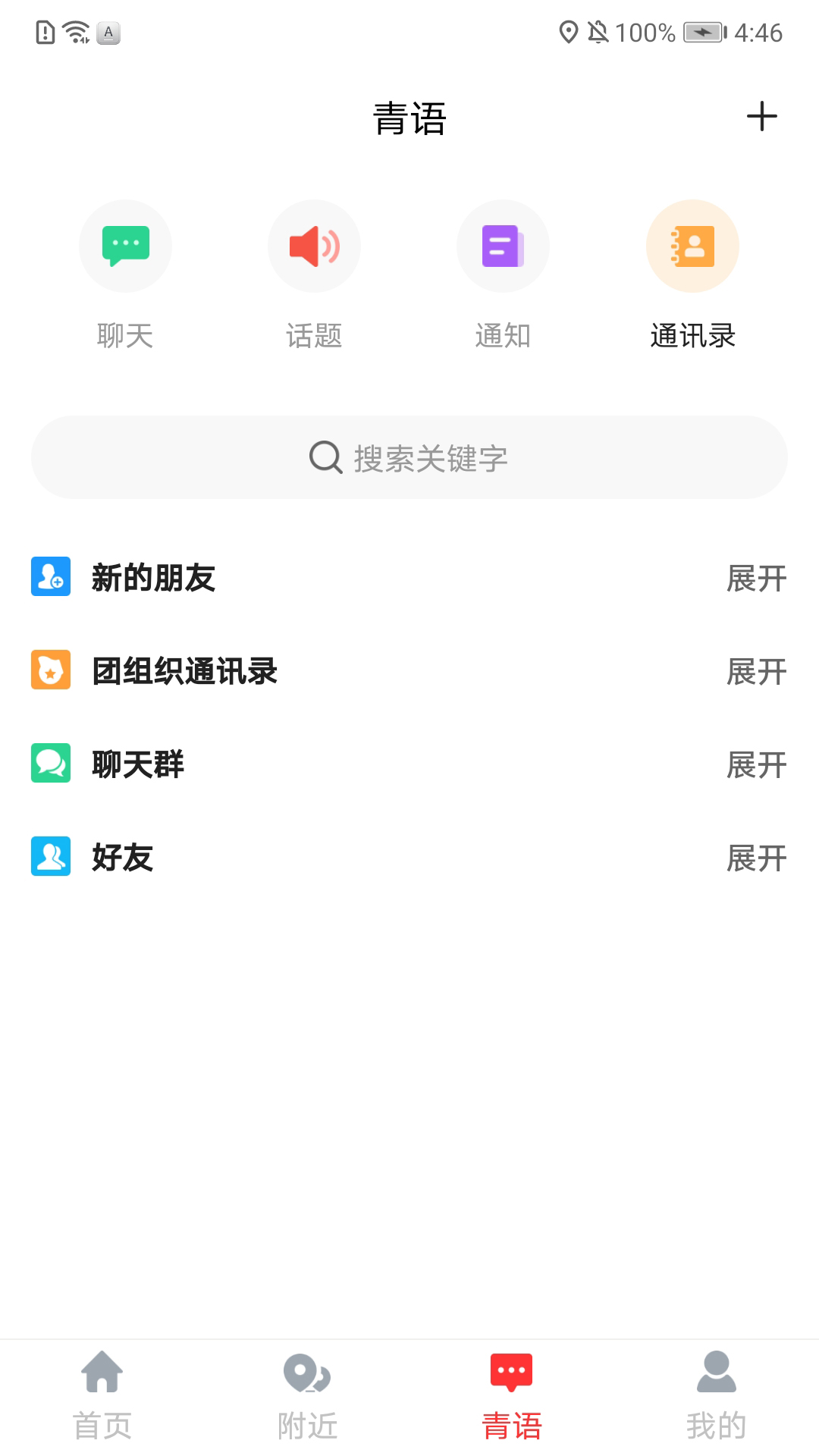This screenshot has width=819, height=1456.
Task: Expand the 新的朋友 section
Action: (x=756, y=578)
